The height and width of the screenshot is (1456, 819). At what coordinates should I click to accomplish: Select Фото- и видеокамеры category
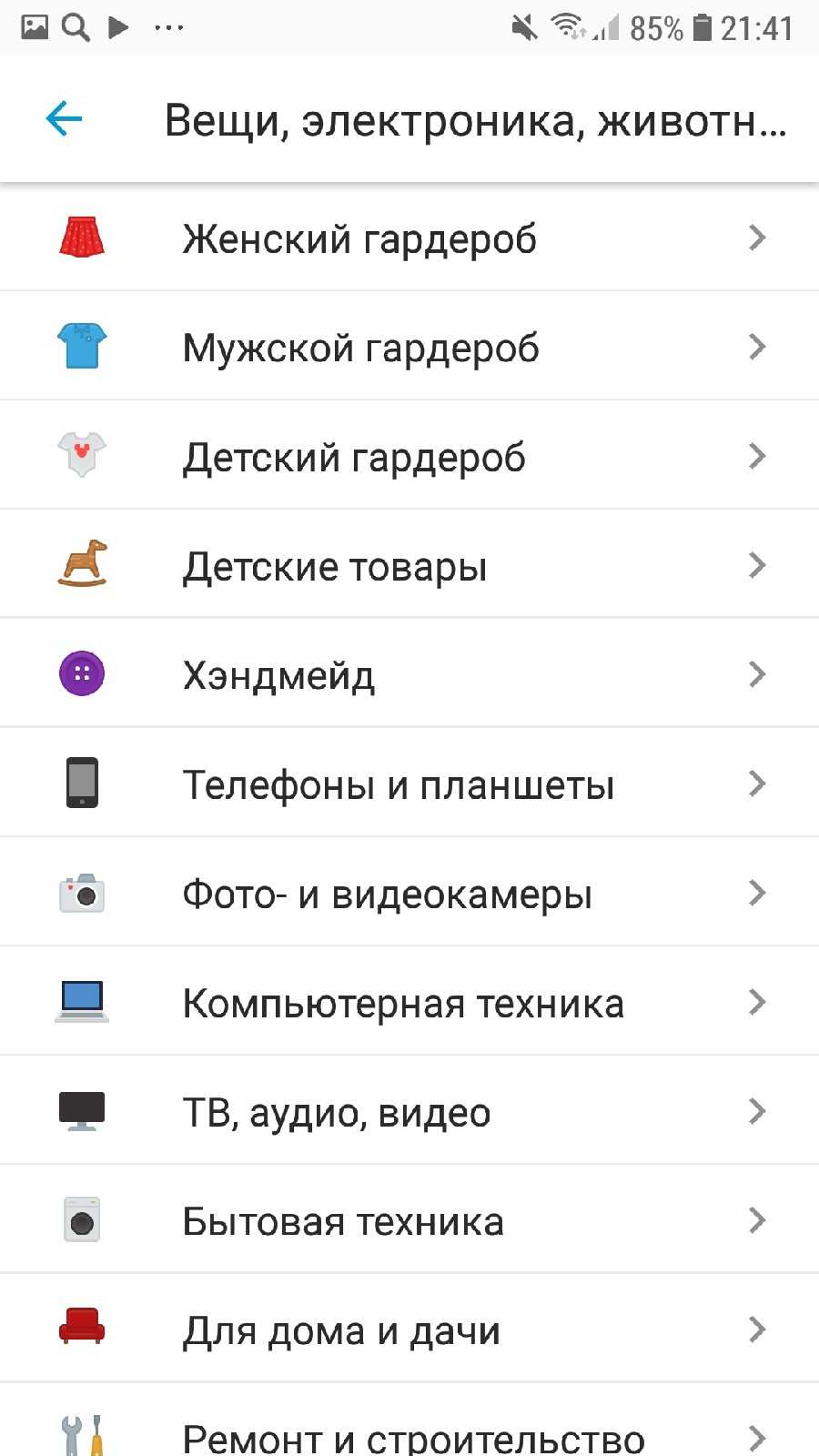(387, 894)
